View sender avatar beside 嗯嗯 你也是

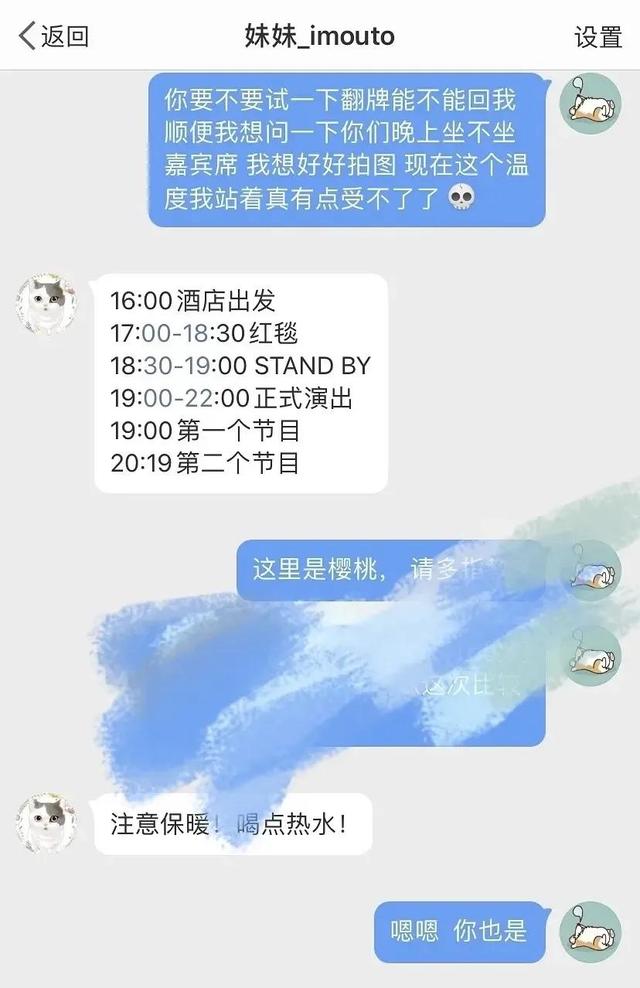pyautogui.click(x=590, y=931)
